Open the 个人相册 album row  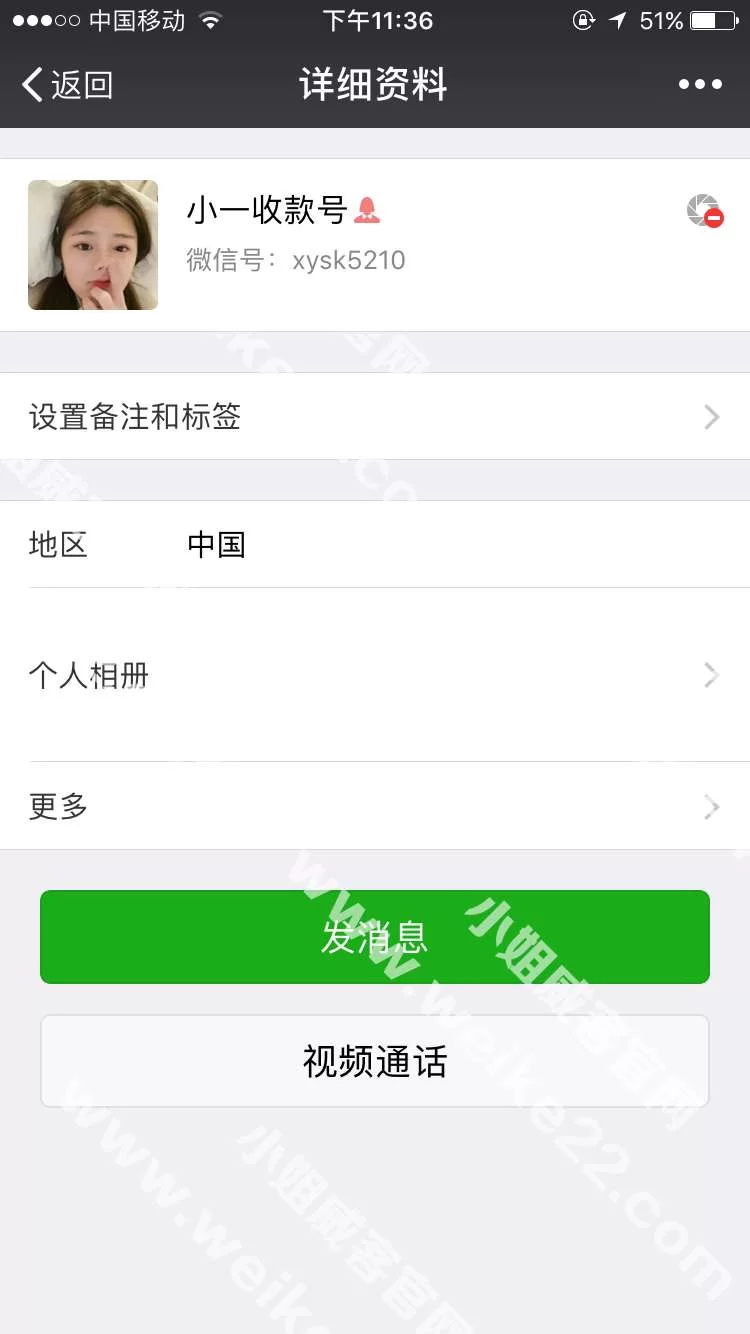(375, 675)
